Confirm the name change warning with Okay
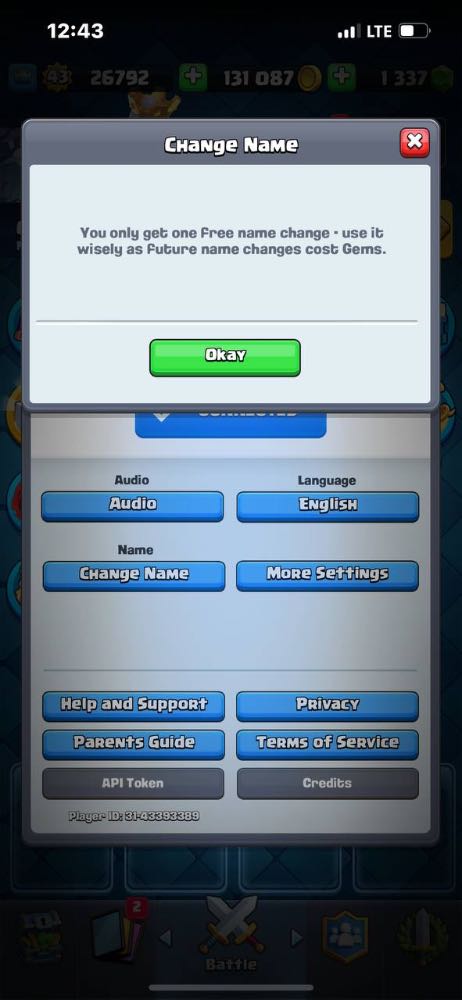This screenshot has height=1000, width=462. point(225,357)
